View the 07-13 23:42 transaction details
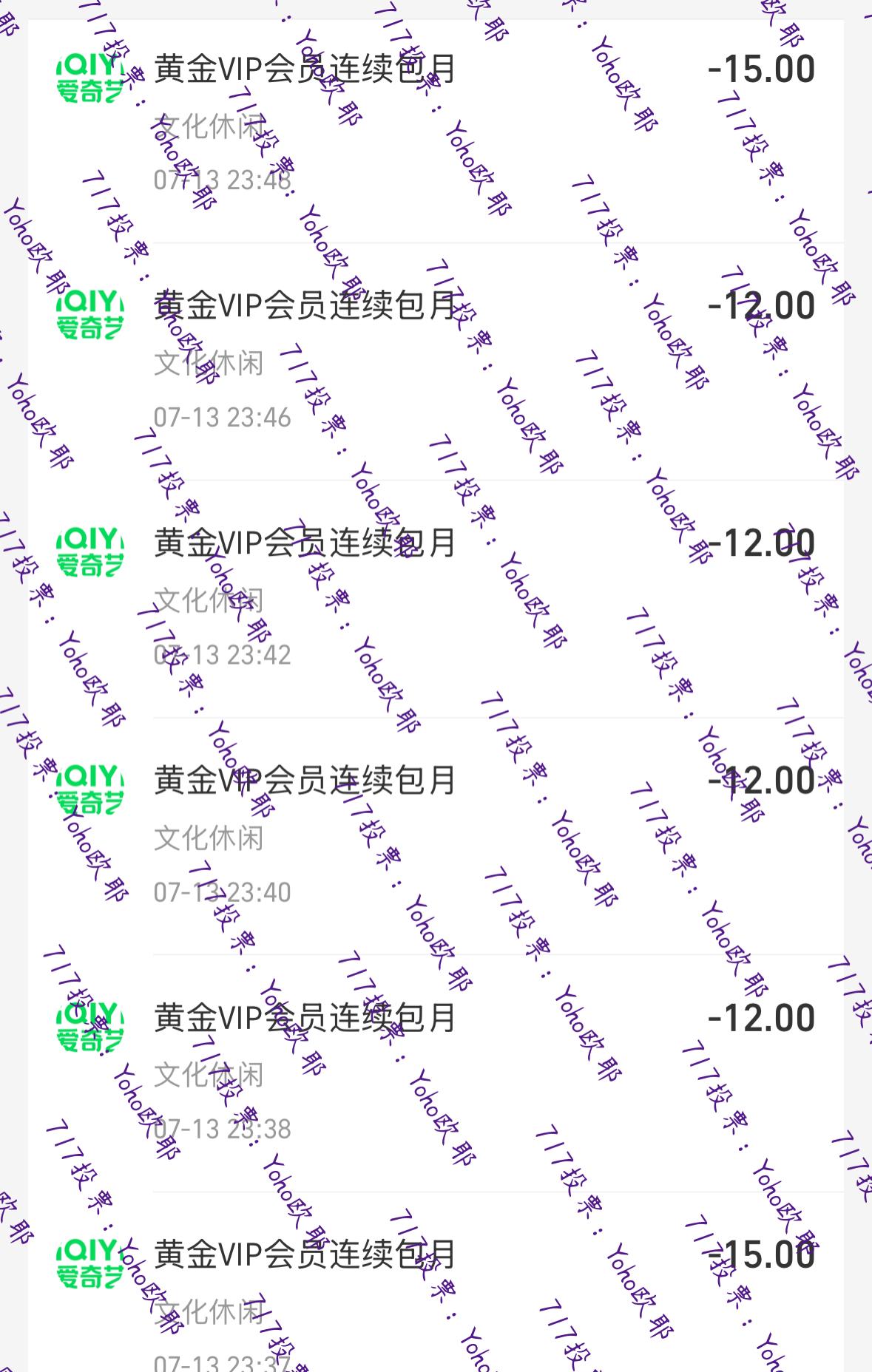 point(436,598)
